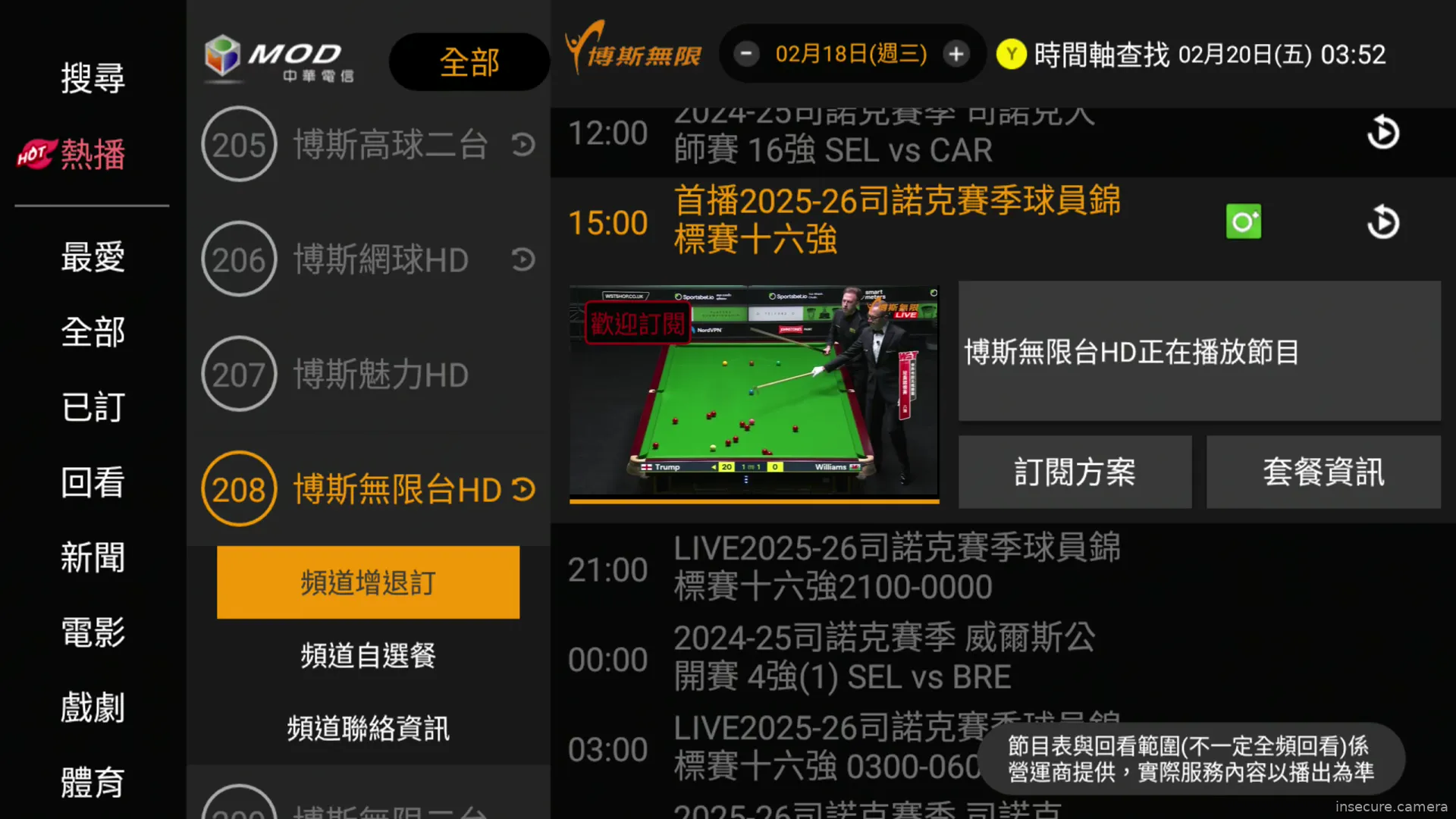Browse the 電影 movies category

[93, 632]
